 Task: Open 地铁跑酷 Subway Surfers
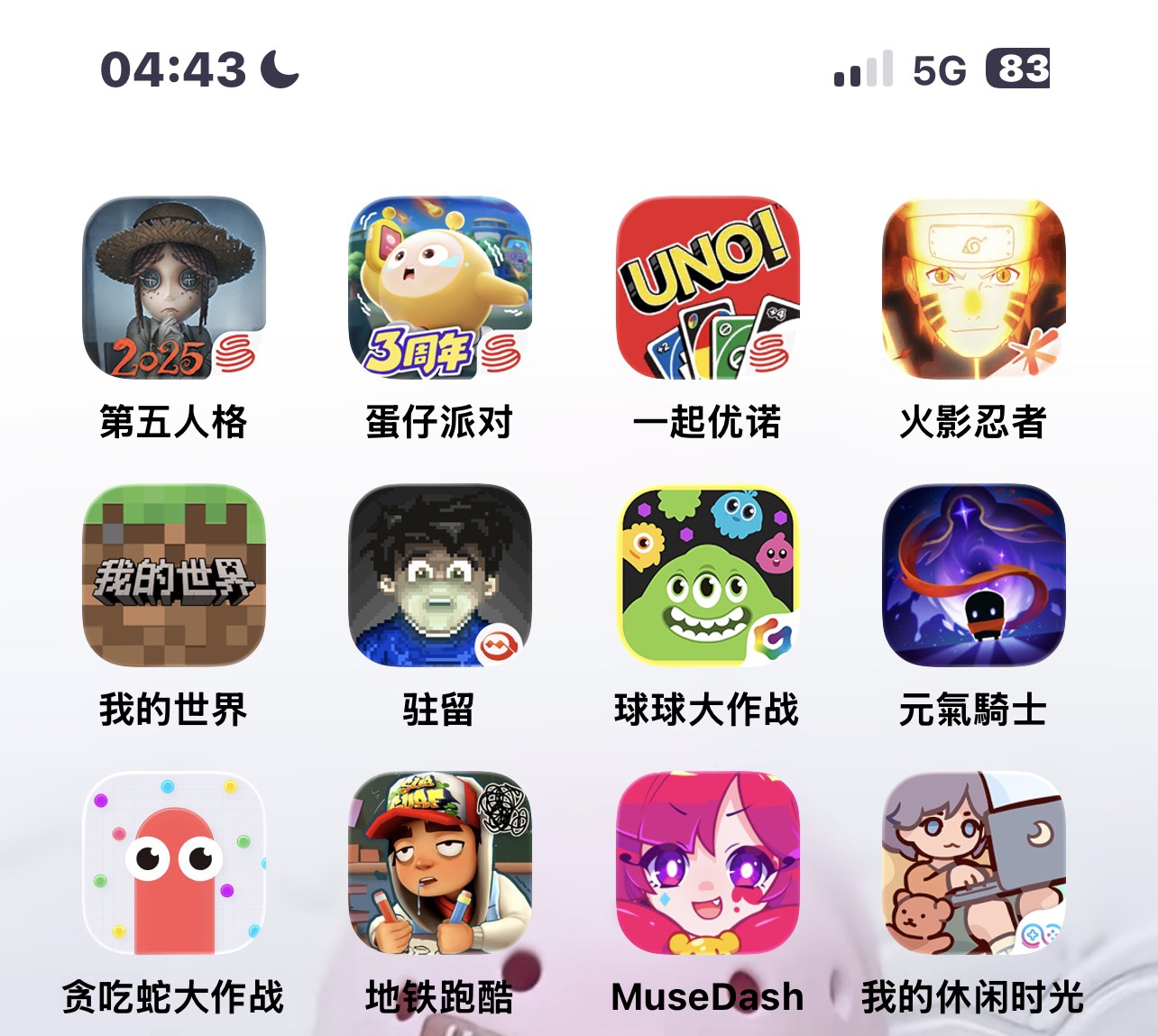(x=440, y=863)
